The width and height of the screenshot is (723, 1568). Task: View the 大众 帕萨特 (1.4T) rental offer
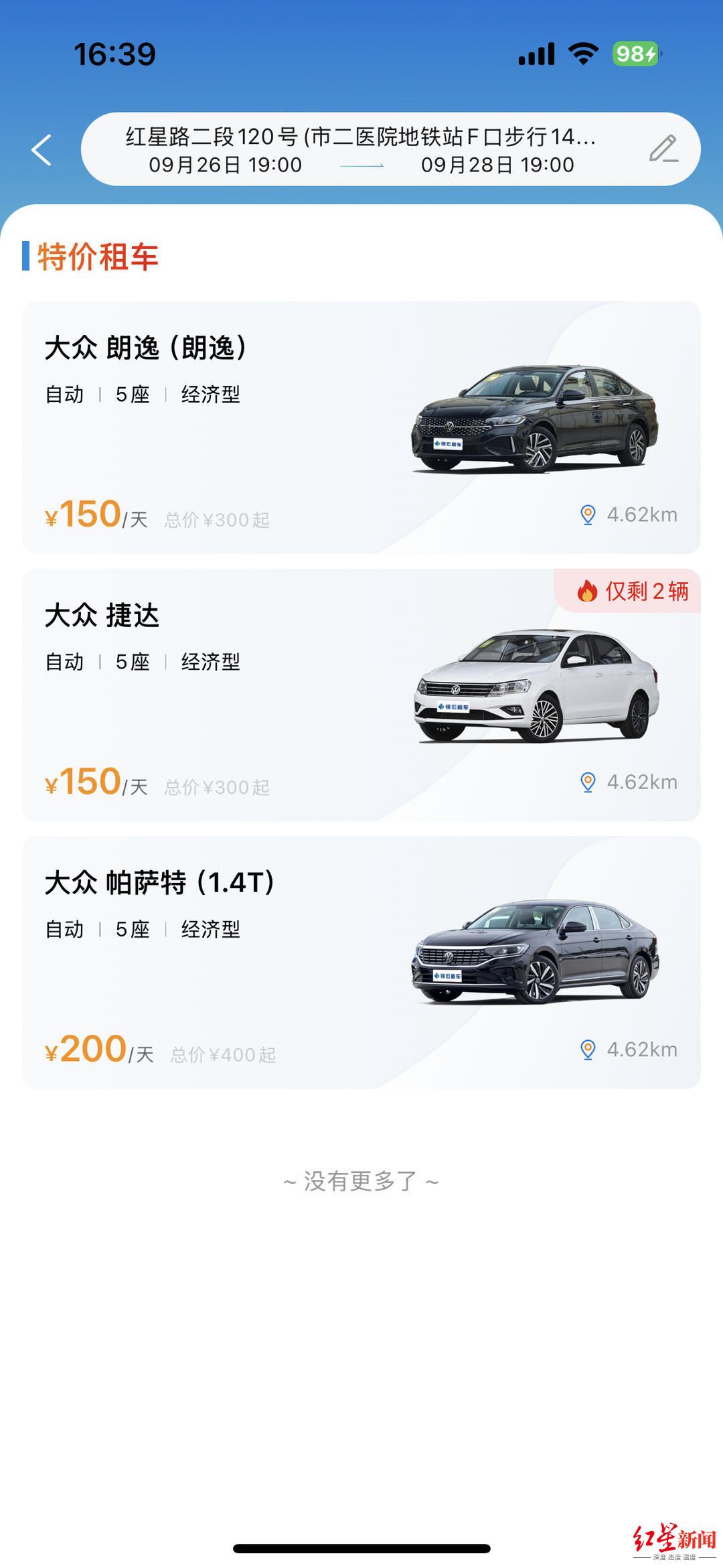(361, 962)
